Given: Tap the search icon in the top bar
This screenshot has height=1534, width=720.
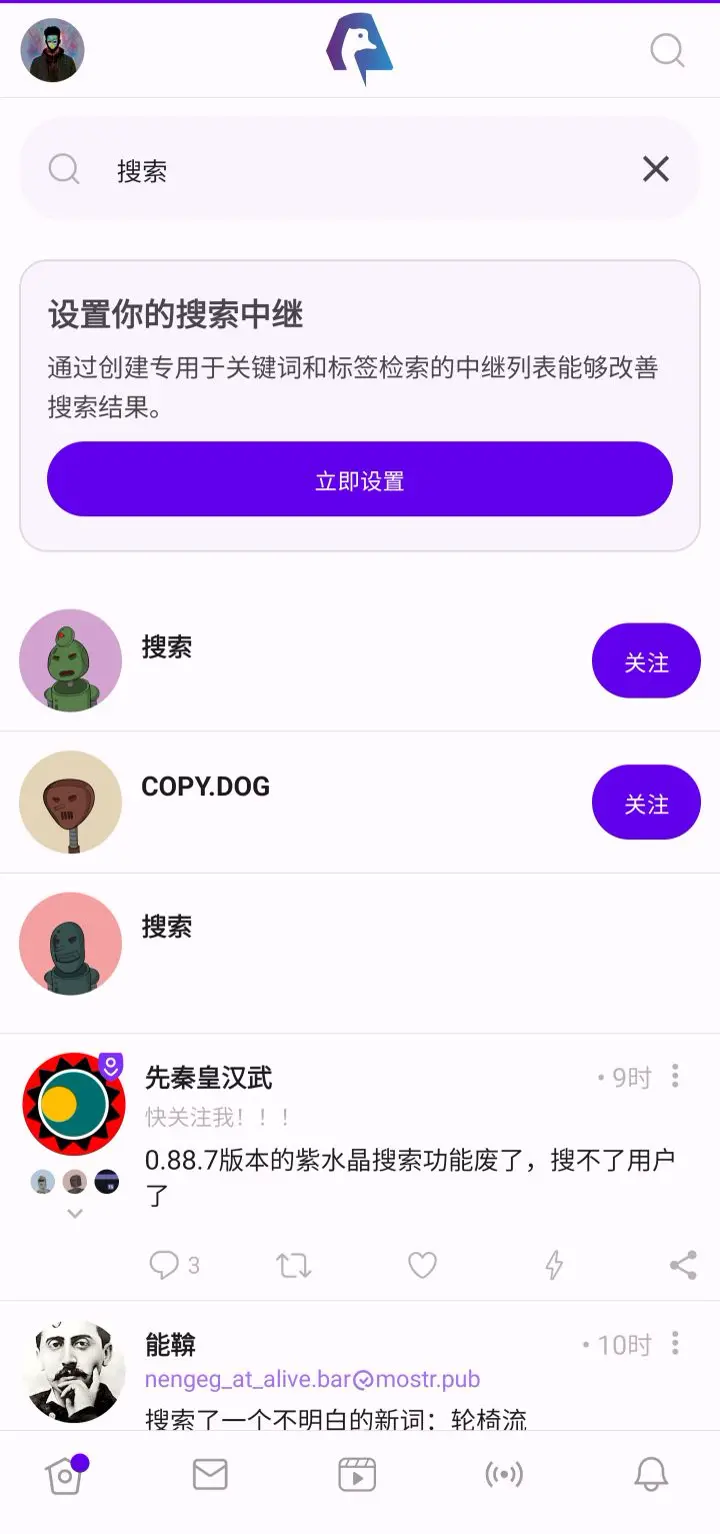Looking at the screenshot, I should click(x=666, y=50).
